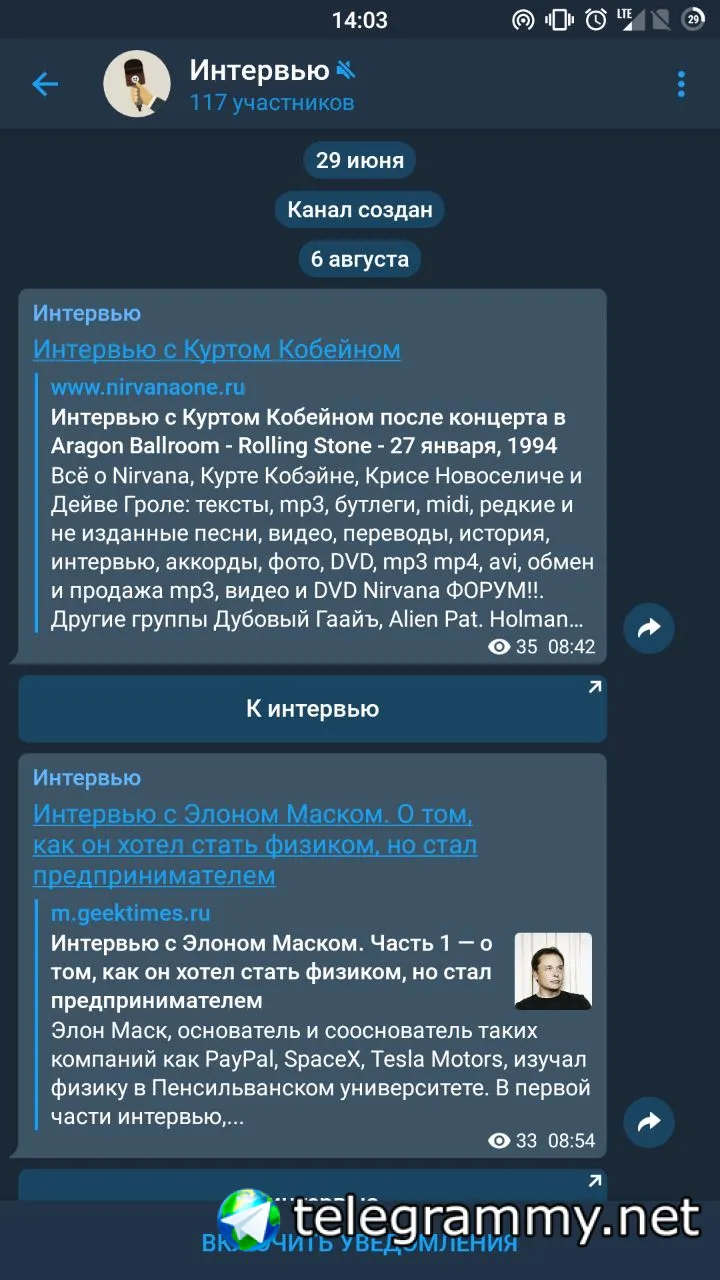Enable notifications with ВКЛЮЧИТЬ УВЕДОМЛЕНИЯ

coord(360,1243)
